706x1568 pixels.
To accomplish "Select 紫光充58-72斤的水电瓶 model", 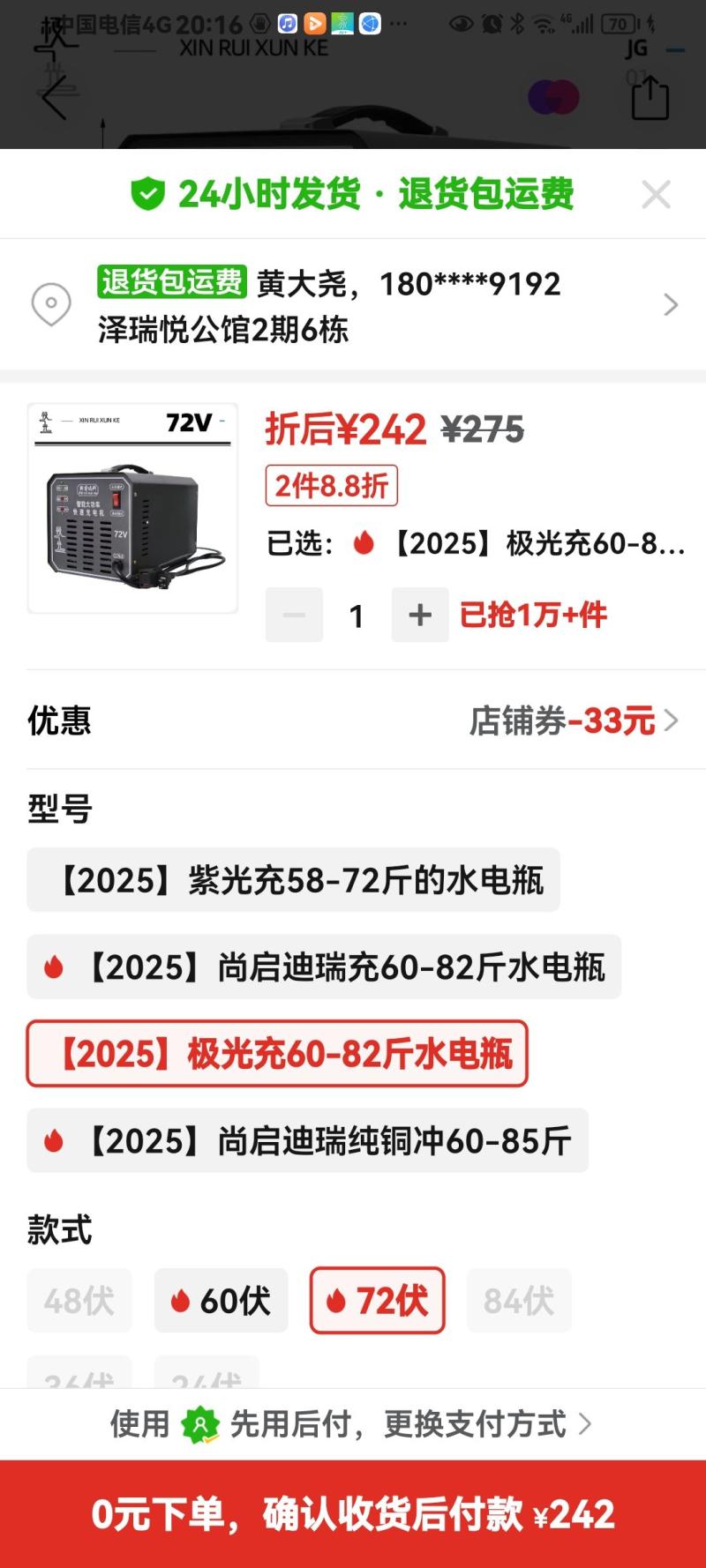I will click(x=293, y=880).
